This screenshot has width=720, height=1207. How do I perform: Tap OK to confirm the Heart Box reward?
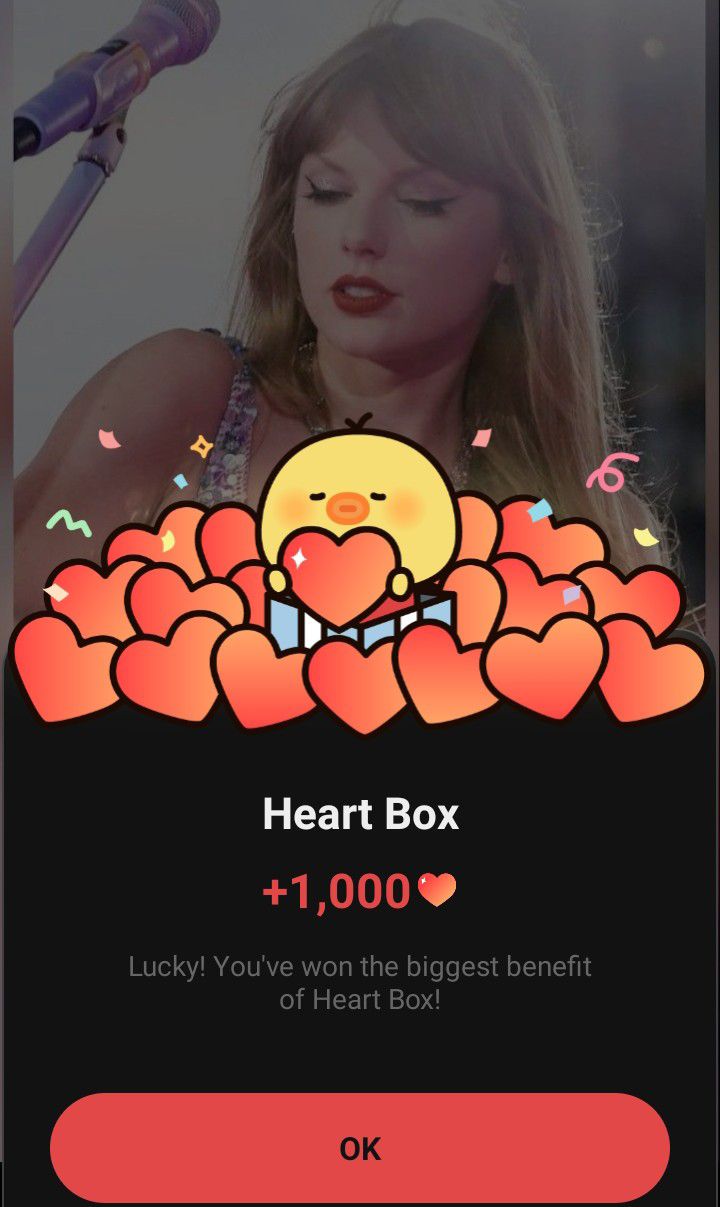pos(360,1148)
